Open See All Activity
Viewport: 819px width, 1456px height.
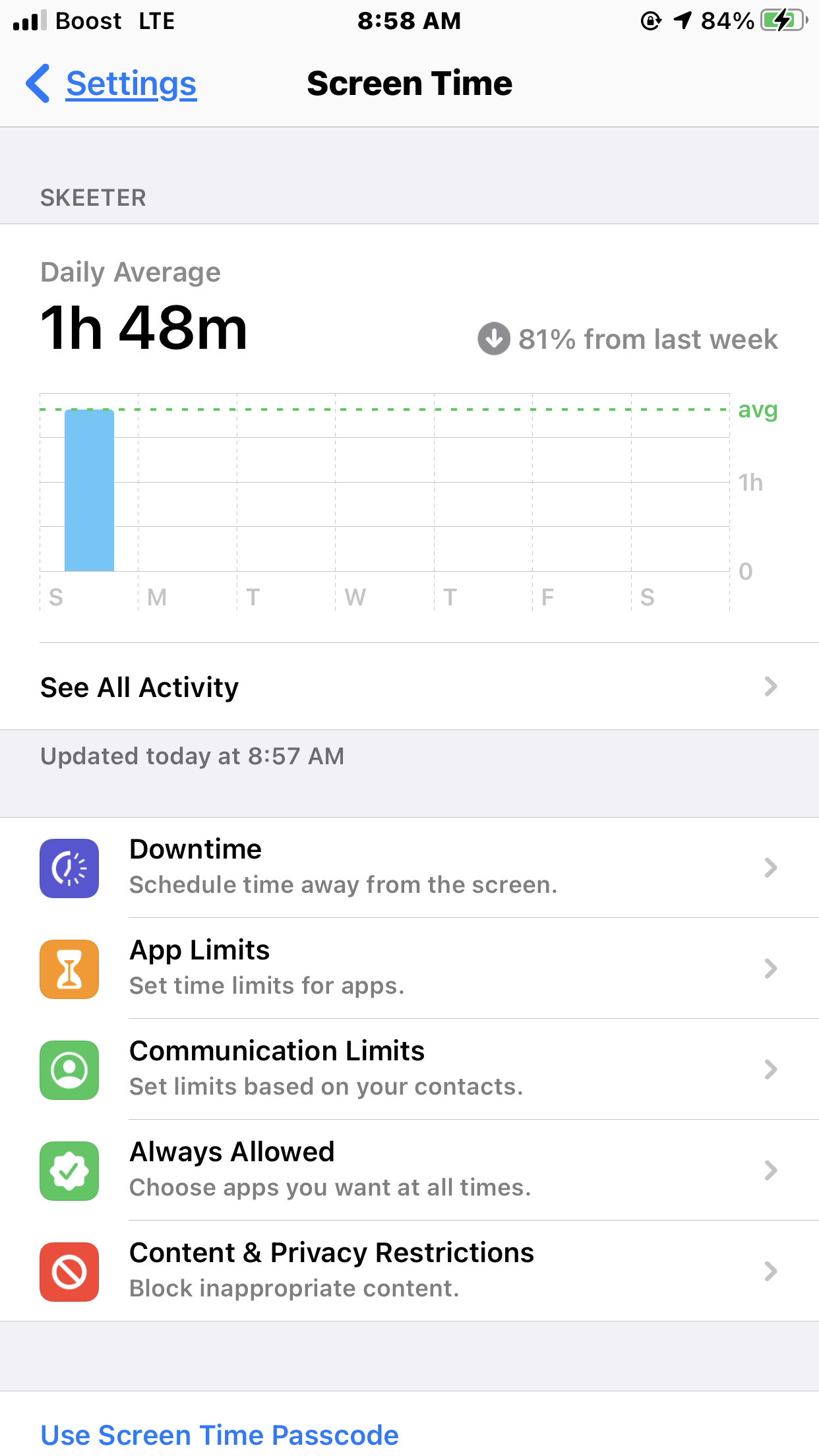[409, 687]
